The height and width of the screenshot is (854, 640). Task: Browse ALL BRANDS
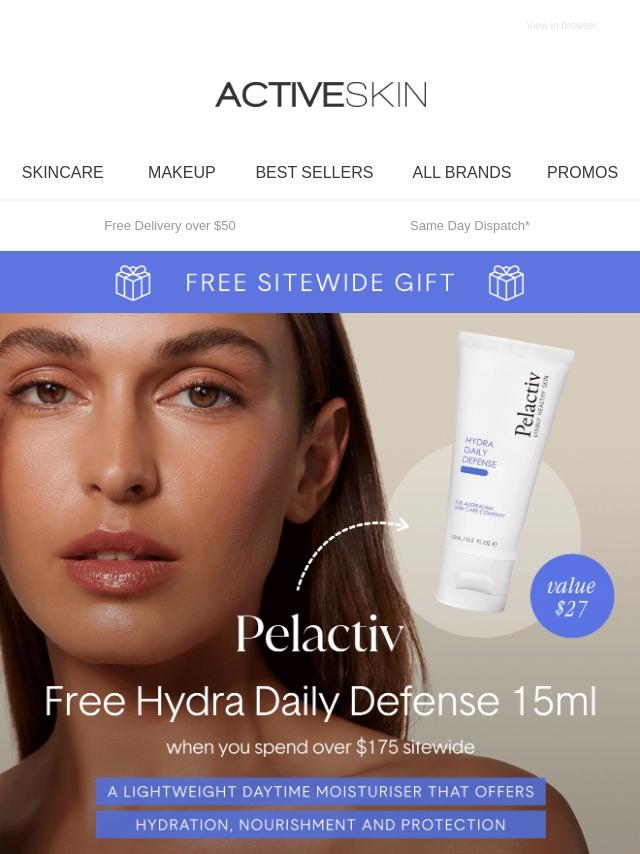(x=461, y=173)
